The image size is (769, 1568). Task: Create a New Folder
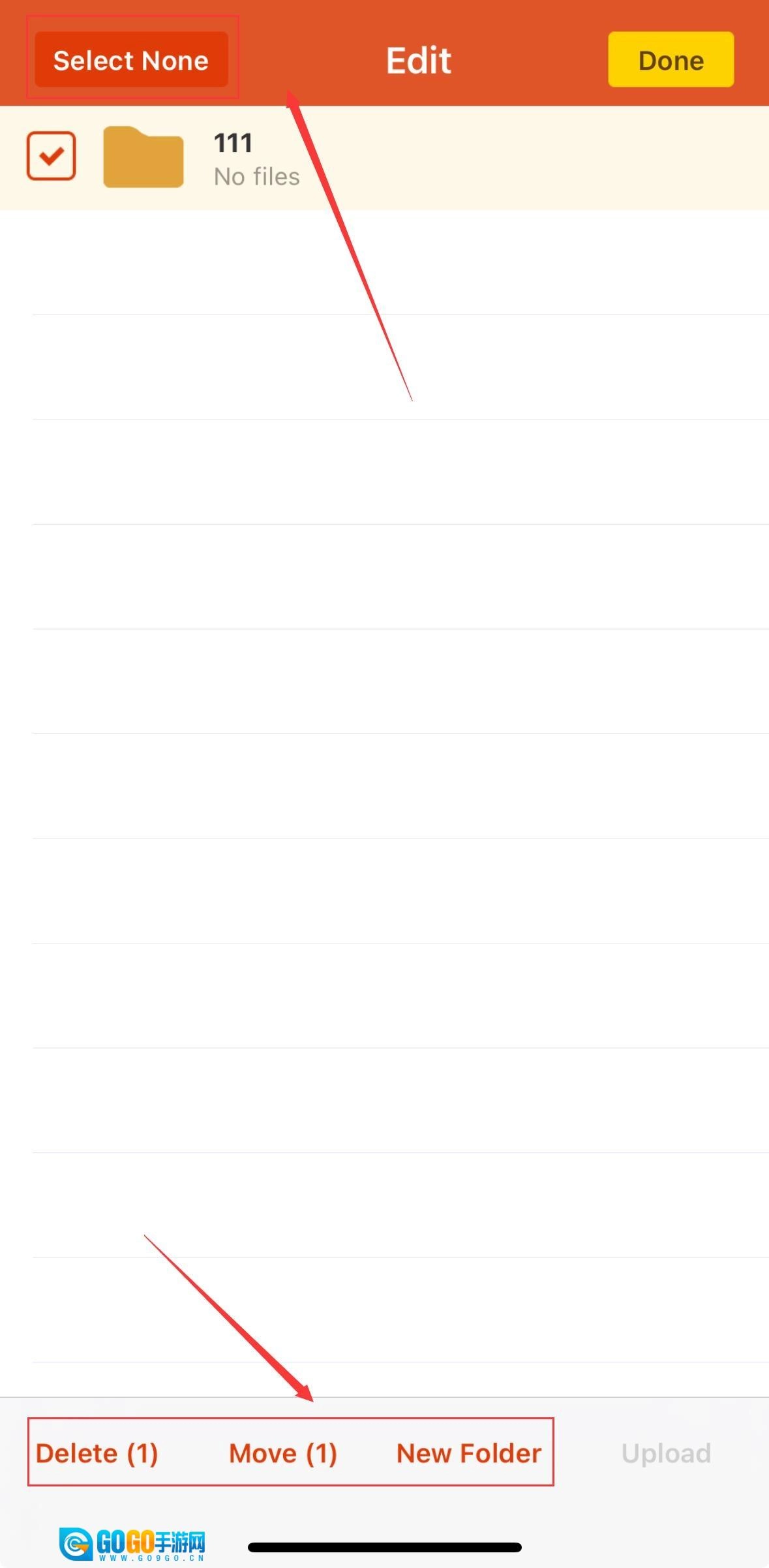pyautogui.click(x=469, y=1453)
